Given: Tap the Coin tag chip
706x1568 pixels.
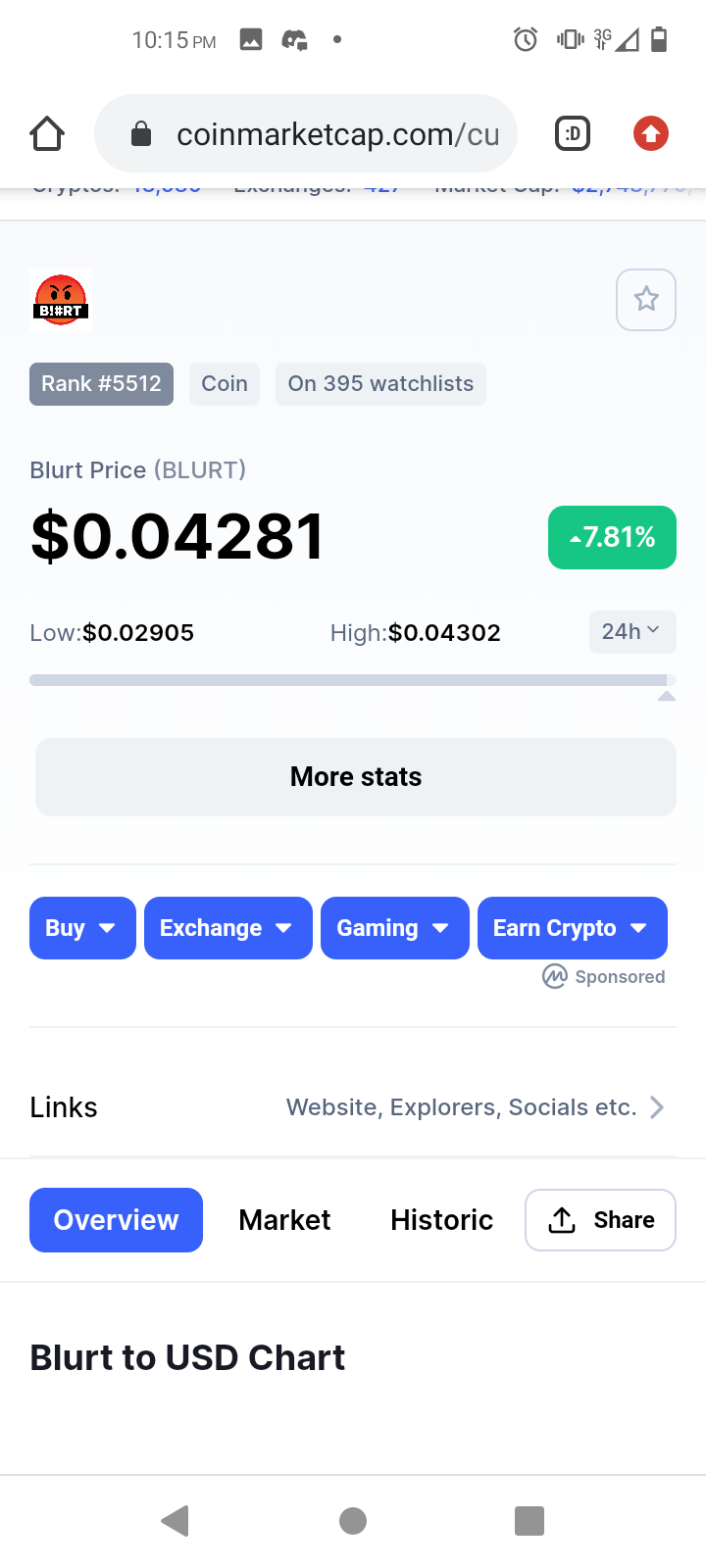Looking at the screenshot, I should 225,384.
